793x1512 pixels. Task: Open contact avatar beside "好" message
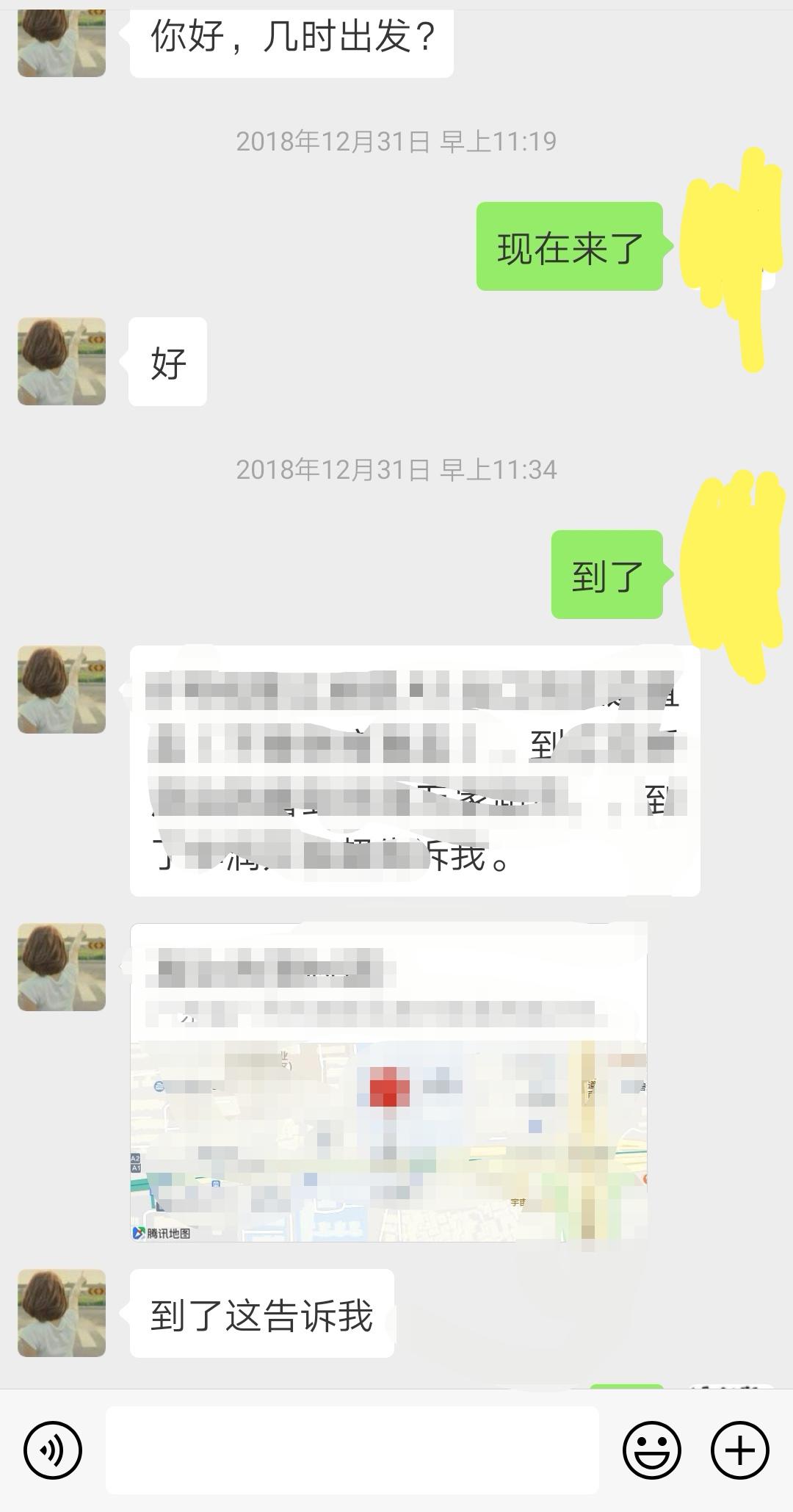click(x=62, y=361)
